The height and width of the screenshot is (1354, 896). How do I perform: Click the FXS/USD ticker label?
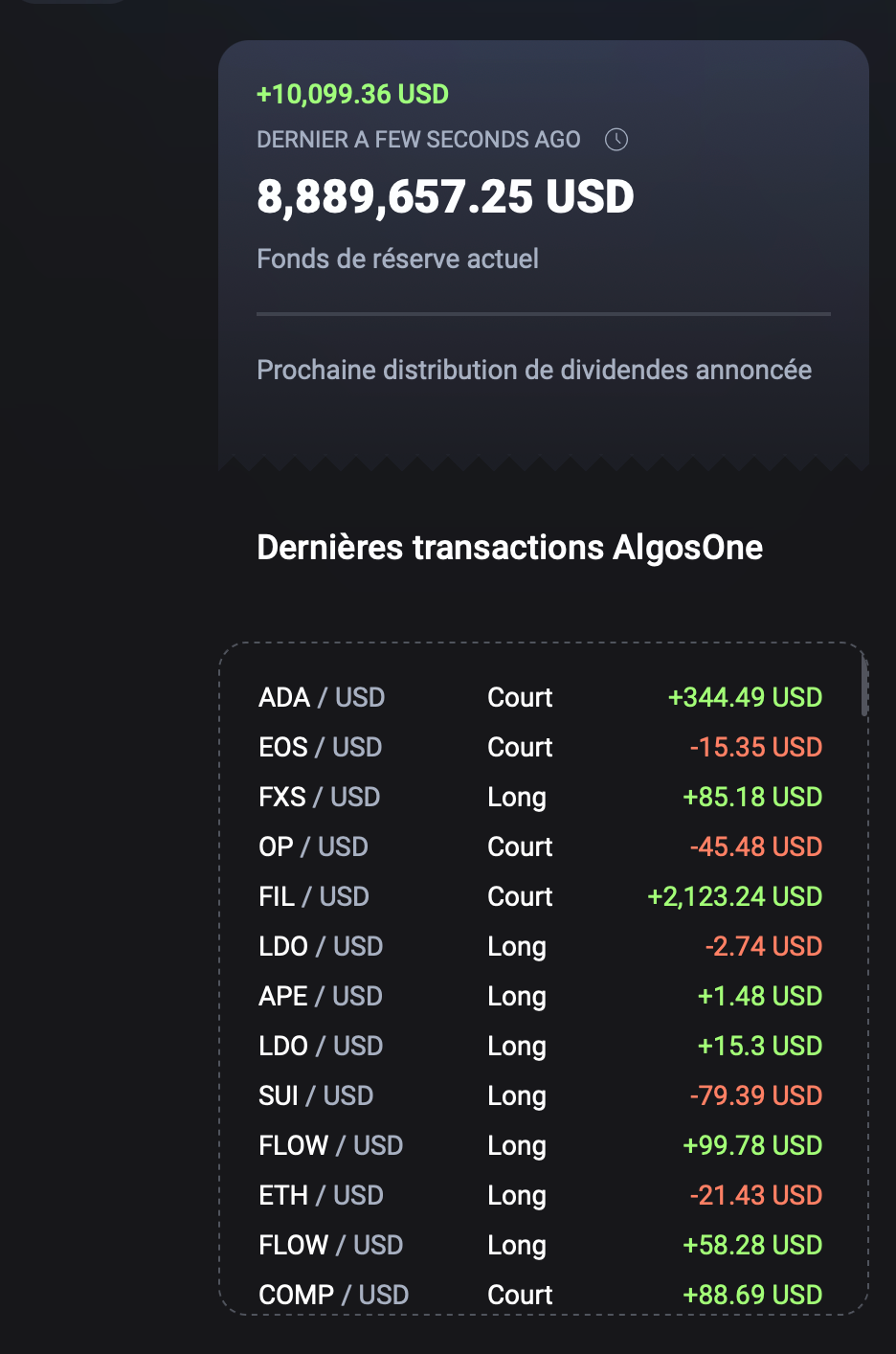point(318,797)
